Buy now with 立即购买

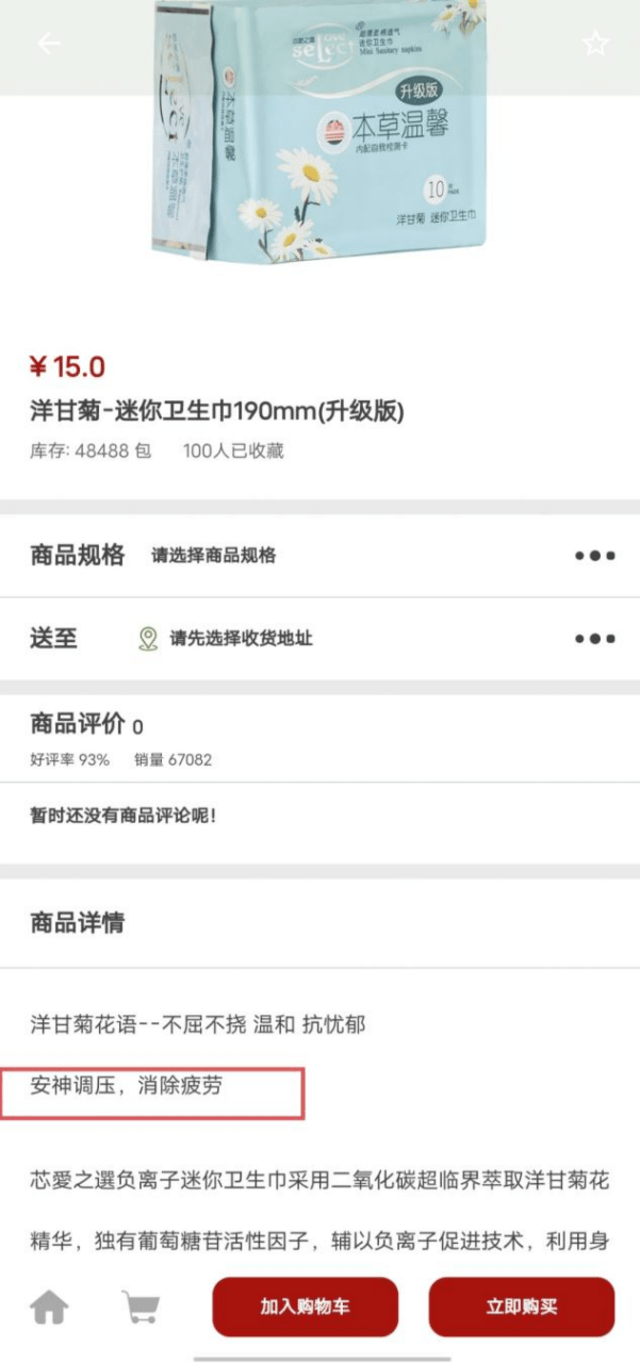coord(521,1306)
